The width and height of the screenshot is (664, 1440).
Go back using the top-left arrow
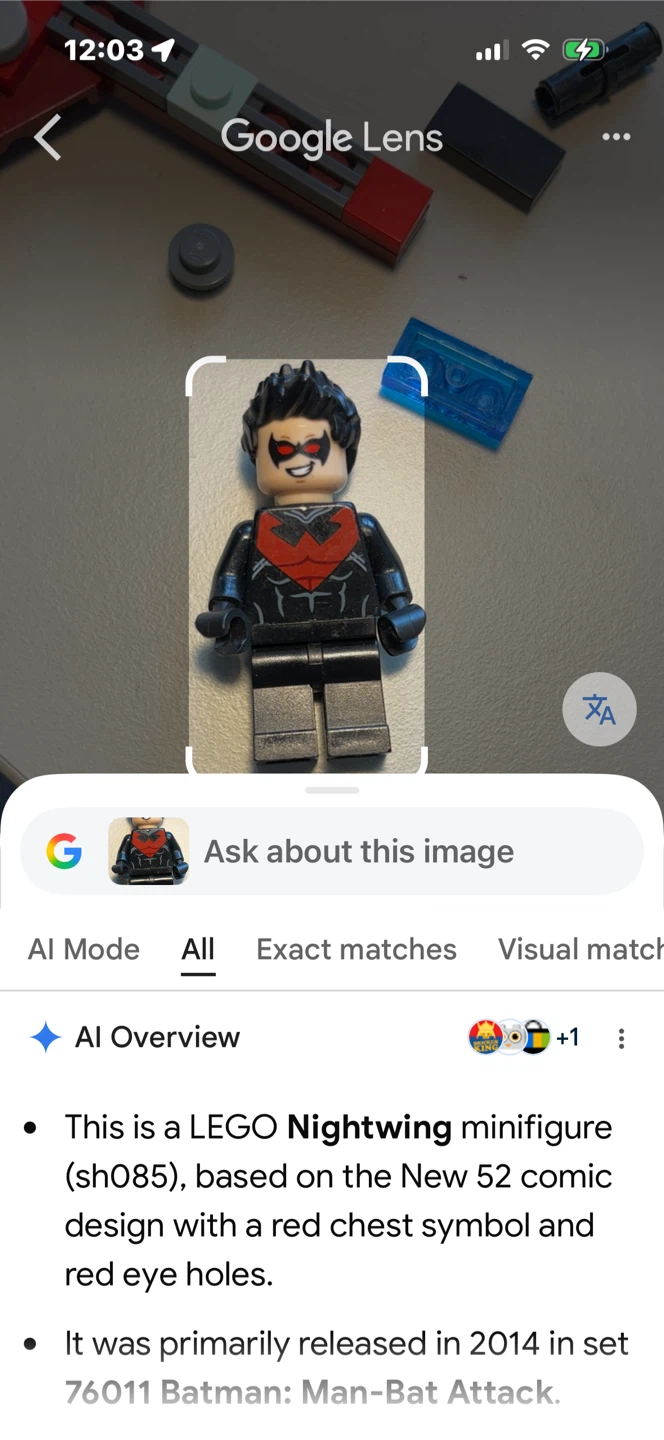[x=47, y=137]
